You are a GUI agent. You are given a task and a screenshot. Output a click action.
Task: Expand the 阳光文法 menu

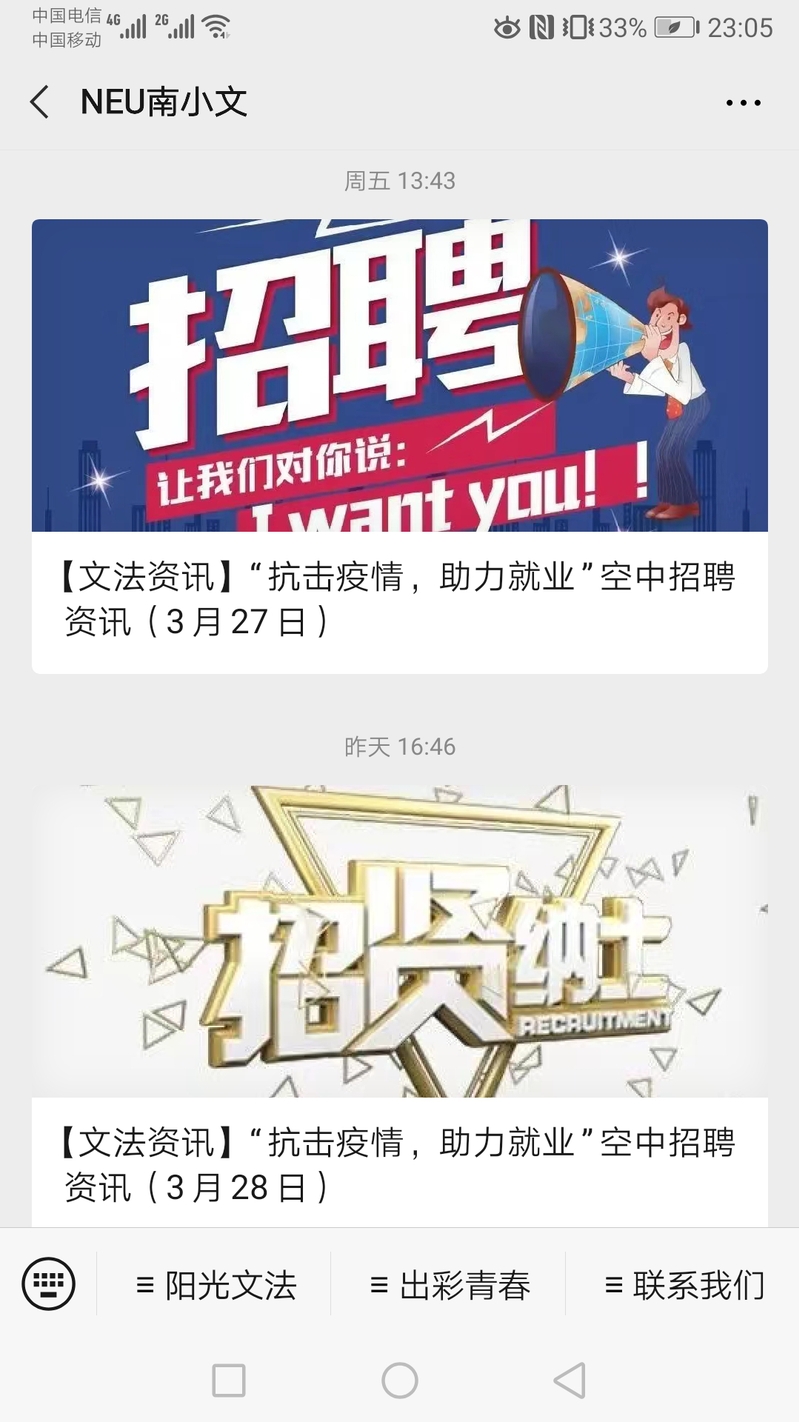coord(216,1285)
